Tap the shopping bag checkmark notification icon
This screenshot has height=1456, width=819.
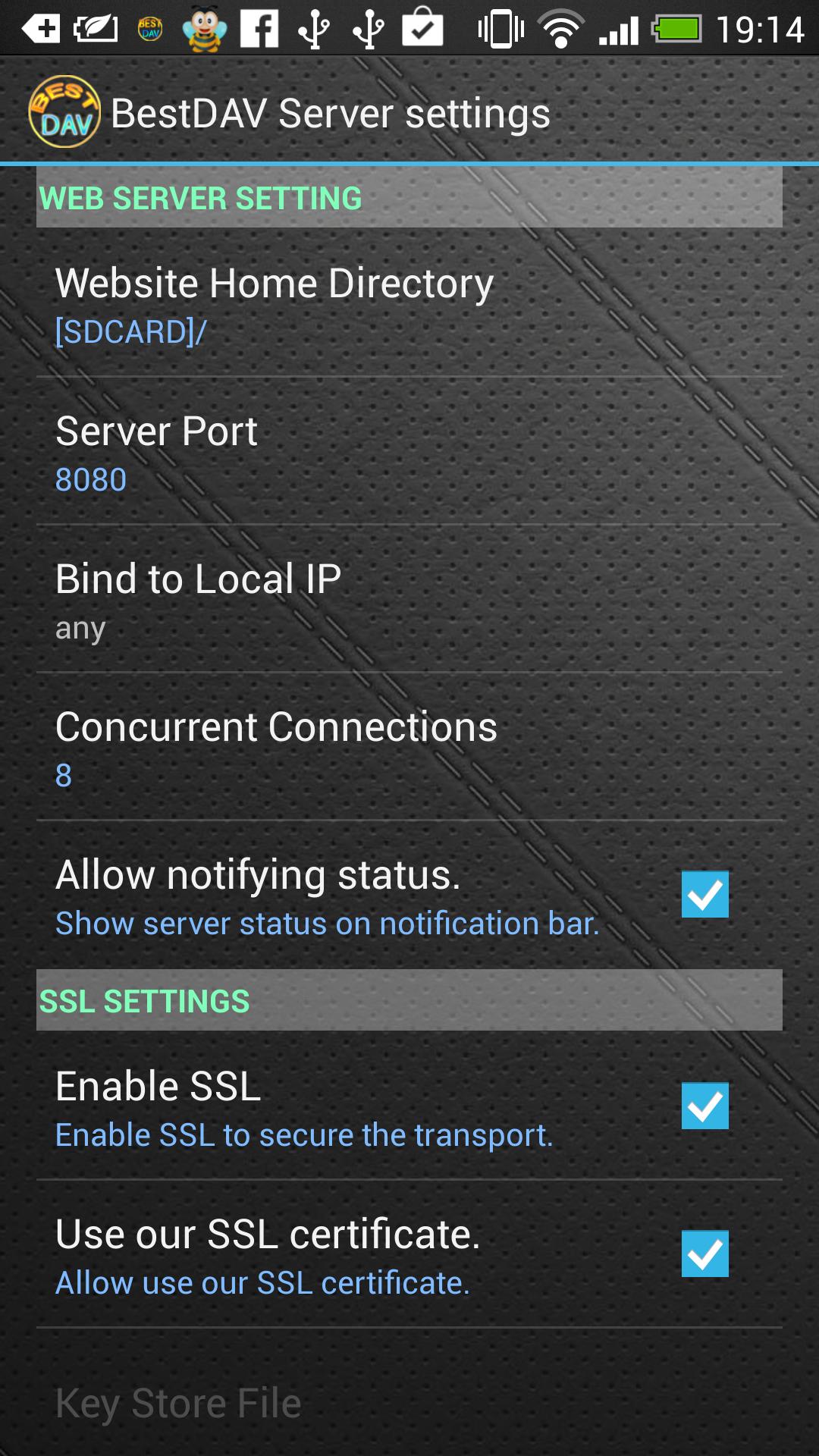423,29
